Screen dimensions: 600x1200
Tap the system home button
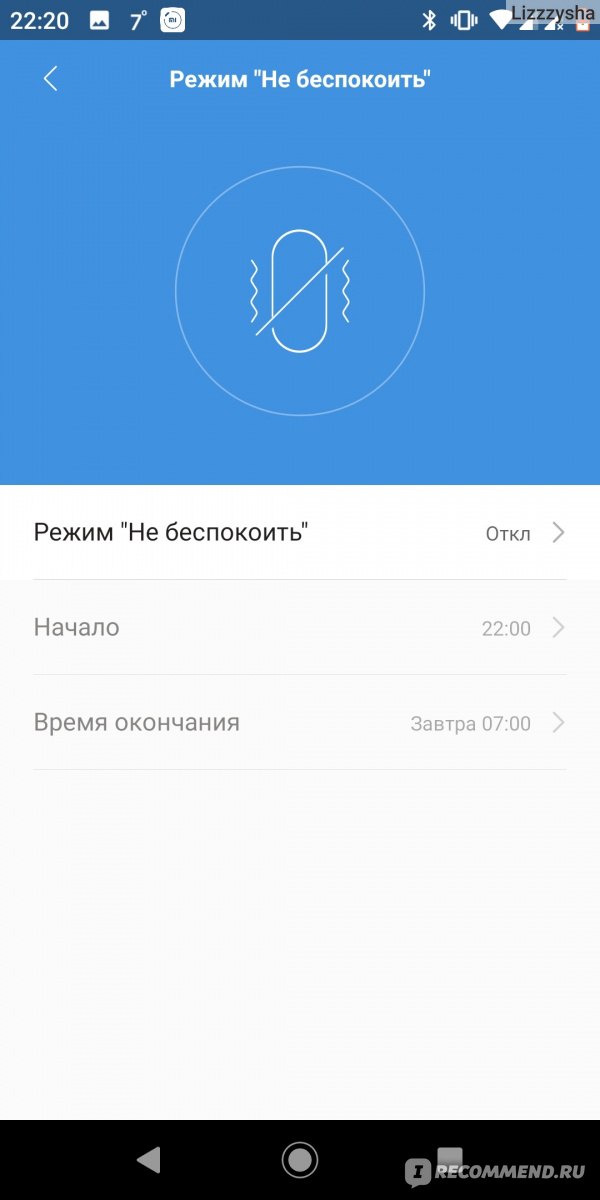[300, 1159]
